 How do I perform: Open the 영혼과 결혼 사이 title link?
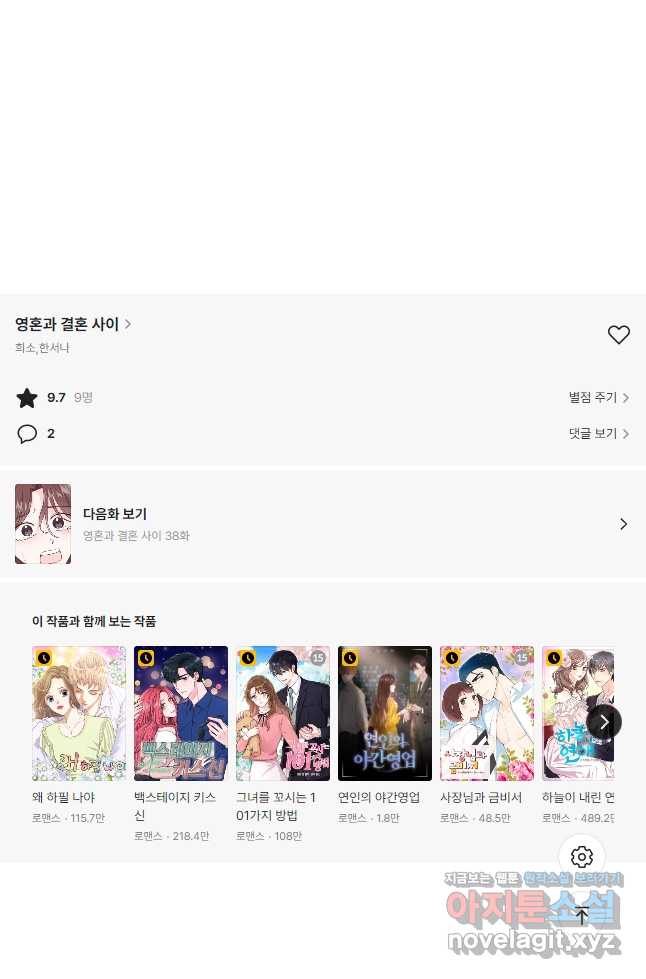(72, 325)
